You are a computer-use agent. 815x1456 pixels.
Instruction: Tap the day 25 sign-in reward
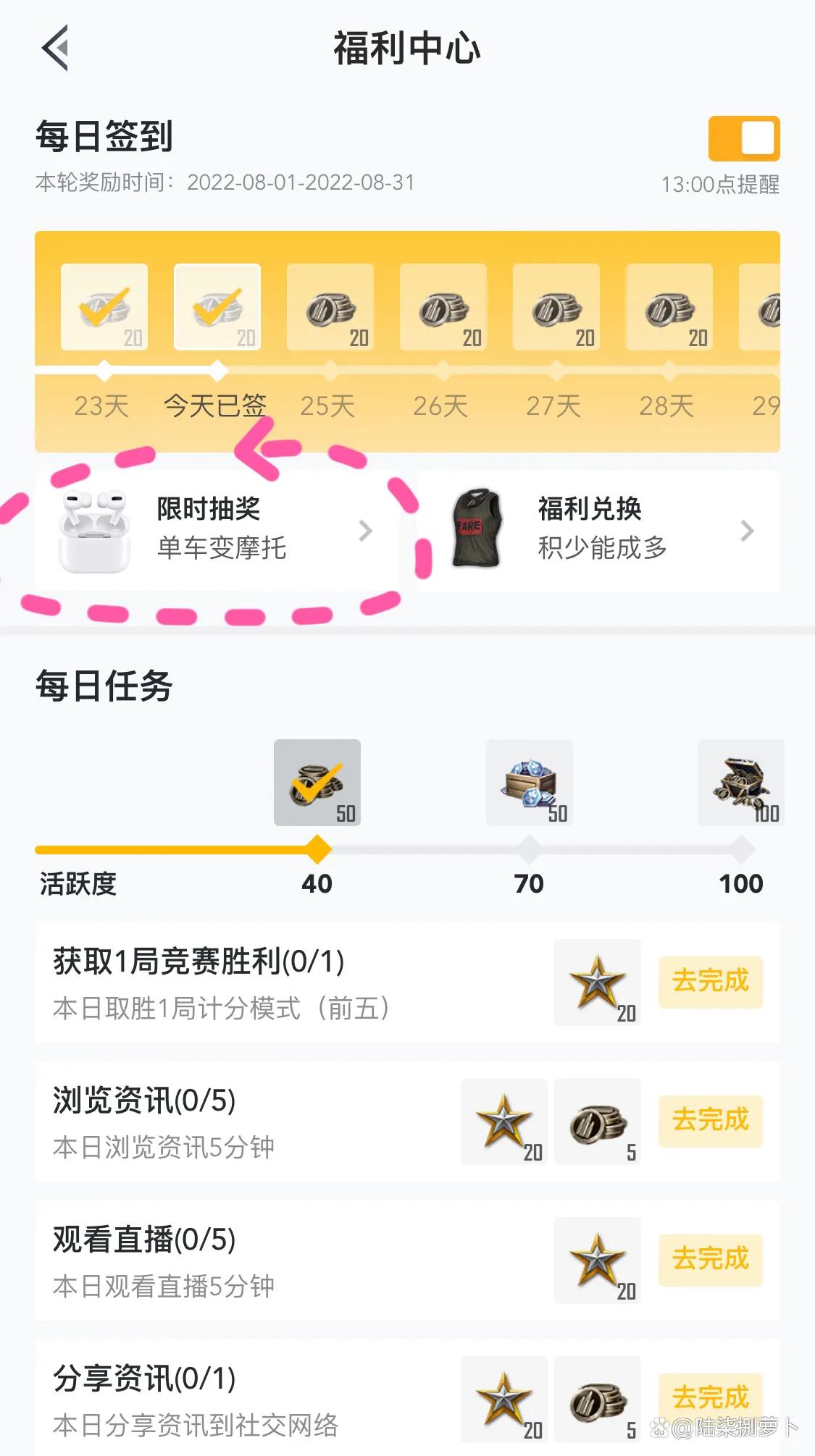pyautogui.click(x=330, y=308)
